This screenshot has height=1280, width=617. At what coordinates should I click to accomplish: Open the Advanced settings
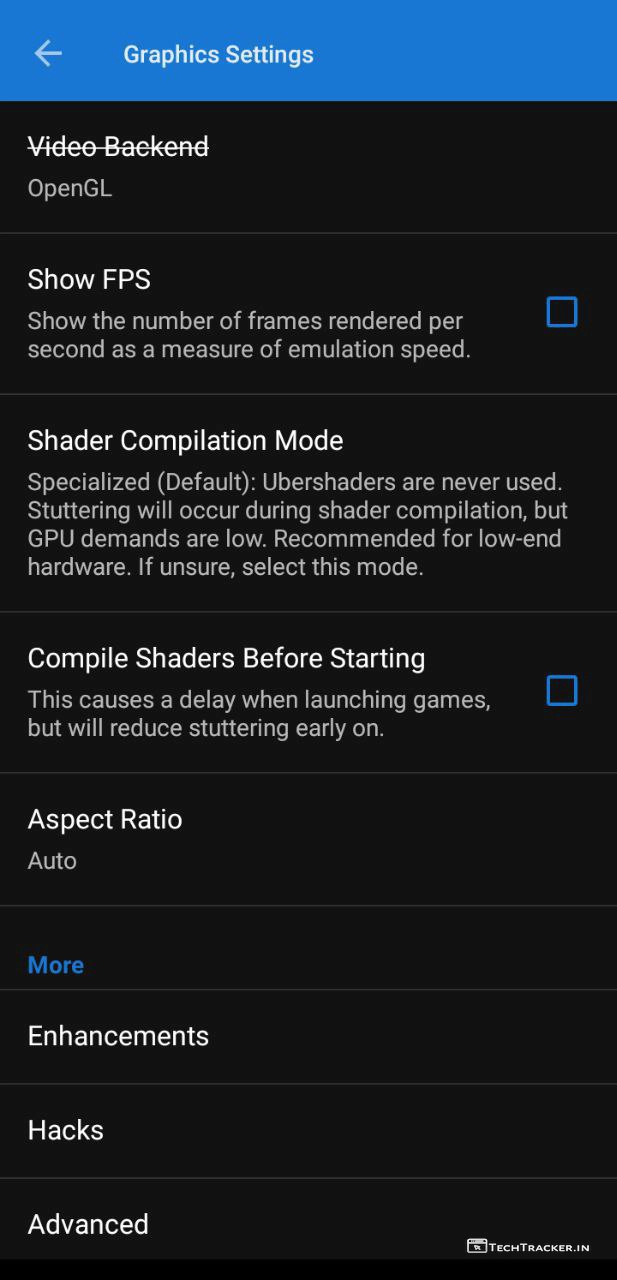tap(300, 1223)
